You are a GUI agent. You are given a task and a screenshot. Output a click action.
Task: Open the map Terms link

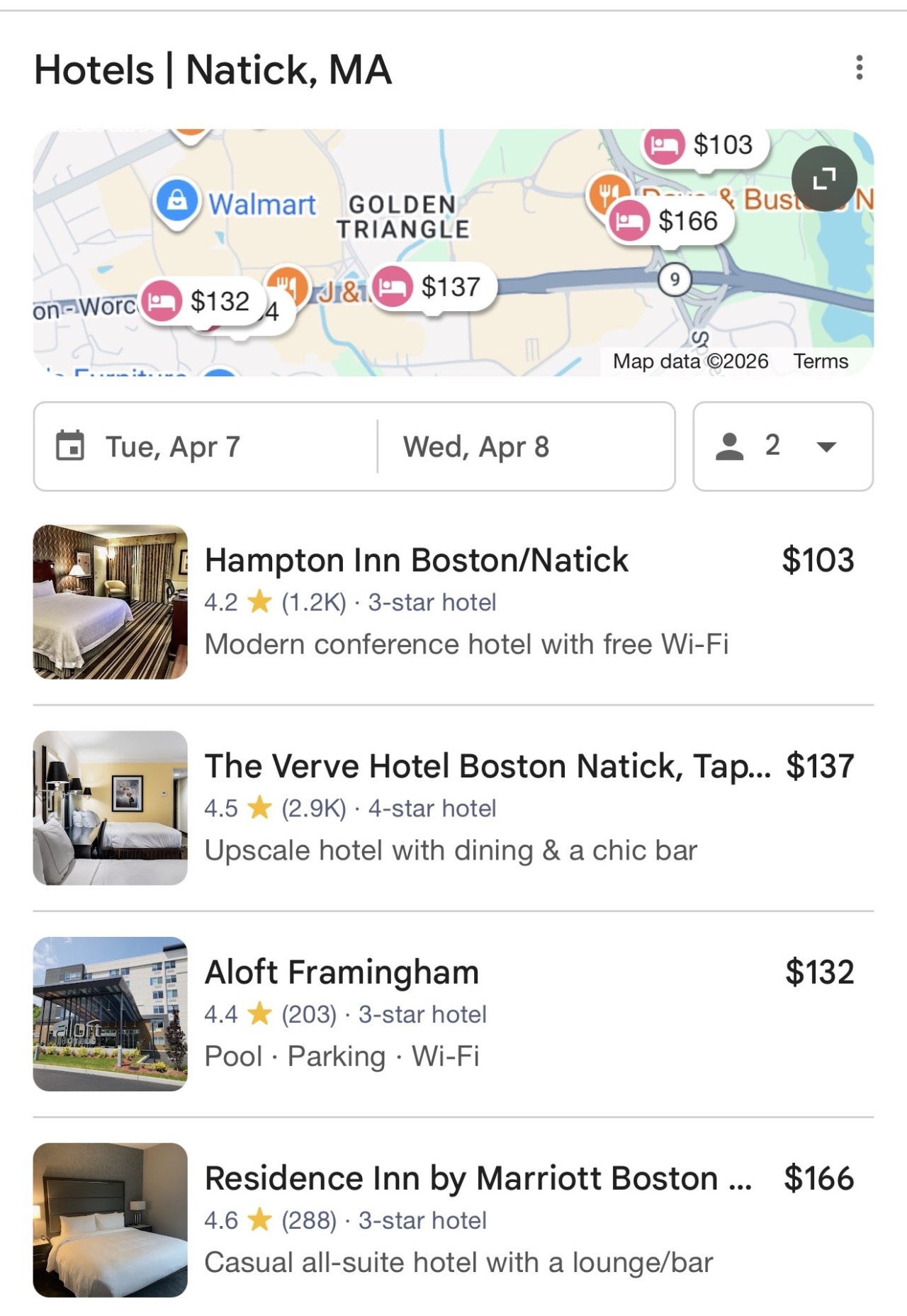click(821, 361)
